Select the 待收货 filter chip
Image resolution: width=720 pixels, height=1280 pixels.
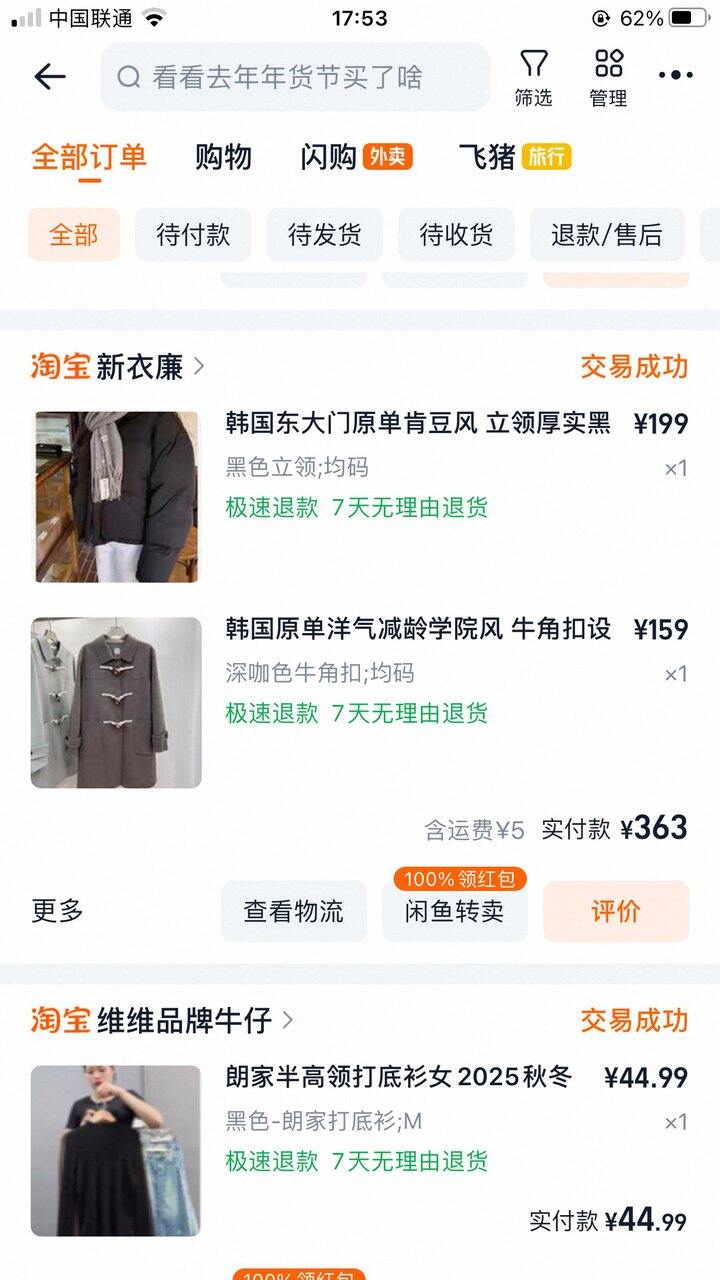click(456, 235)
